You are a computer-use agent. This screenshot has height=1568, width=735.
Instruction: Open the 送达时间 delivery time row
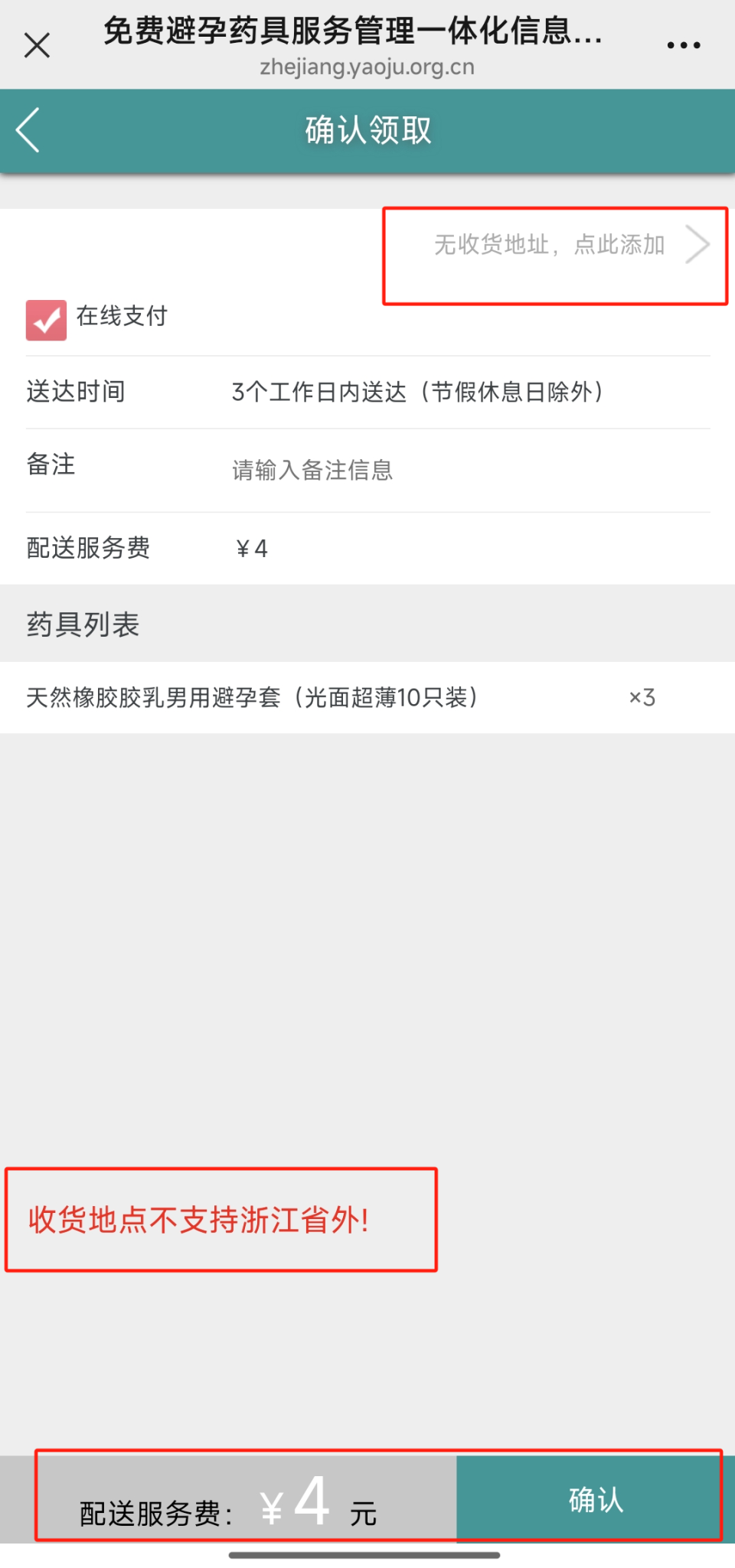pos(367,393)
